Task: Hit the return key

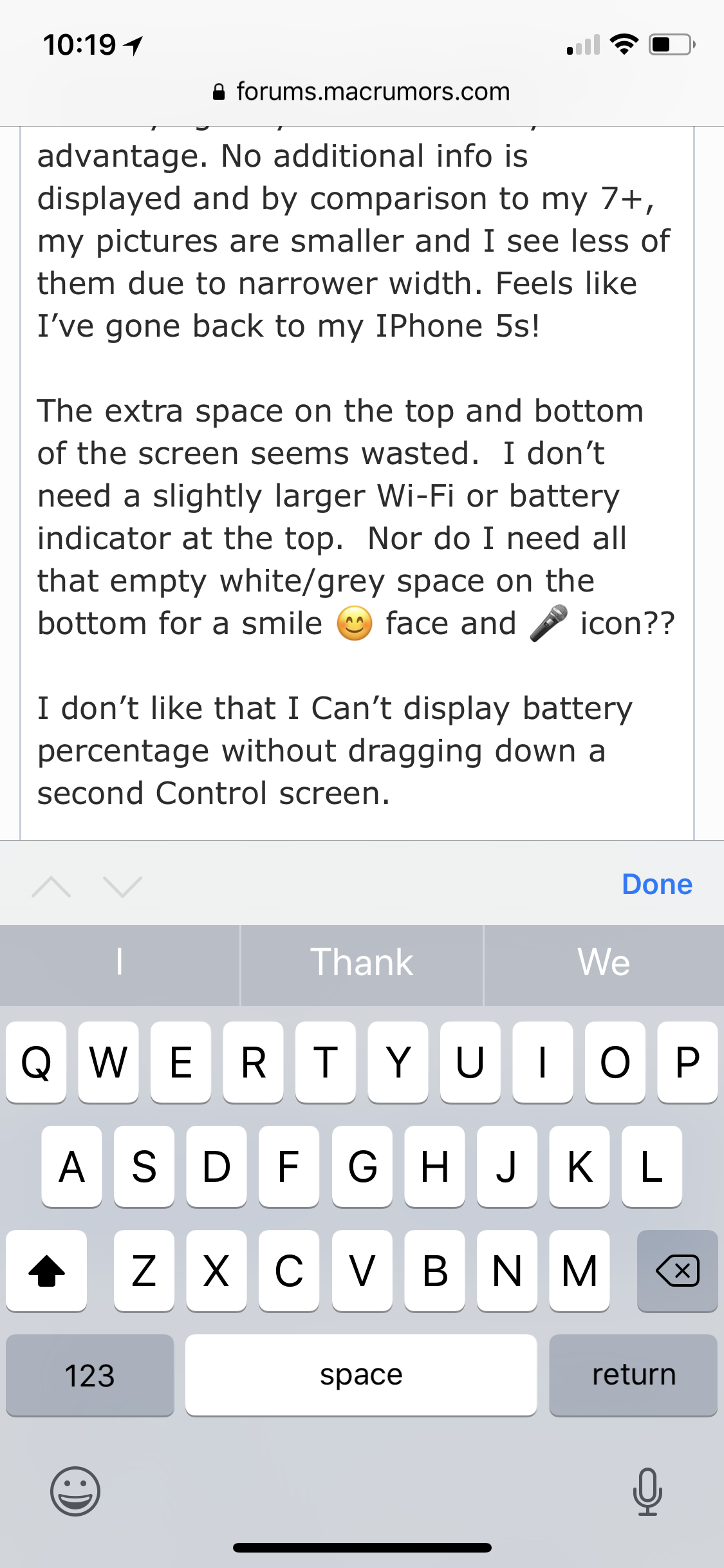Action: tap(633, 1375)
